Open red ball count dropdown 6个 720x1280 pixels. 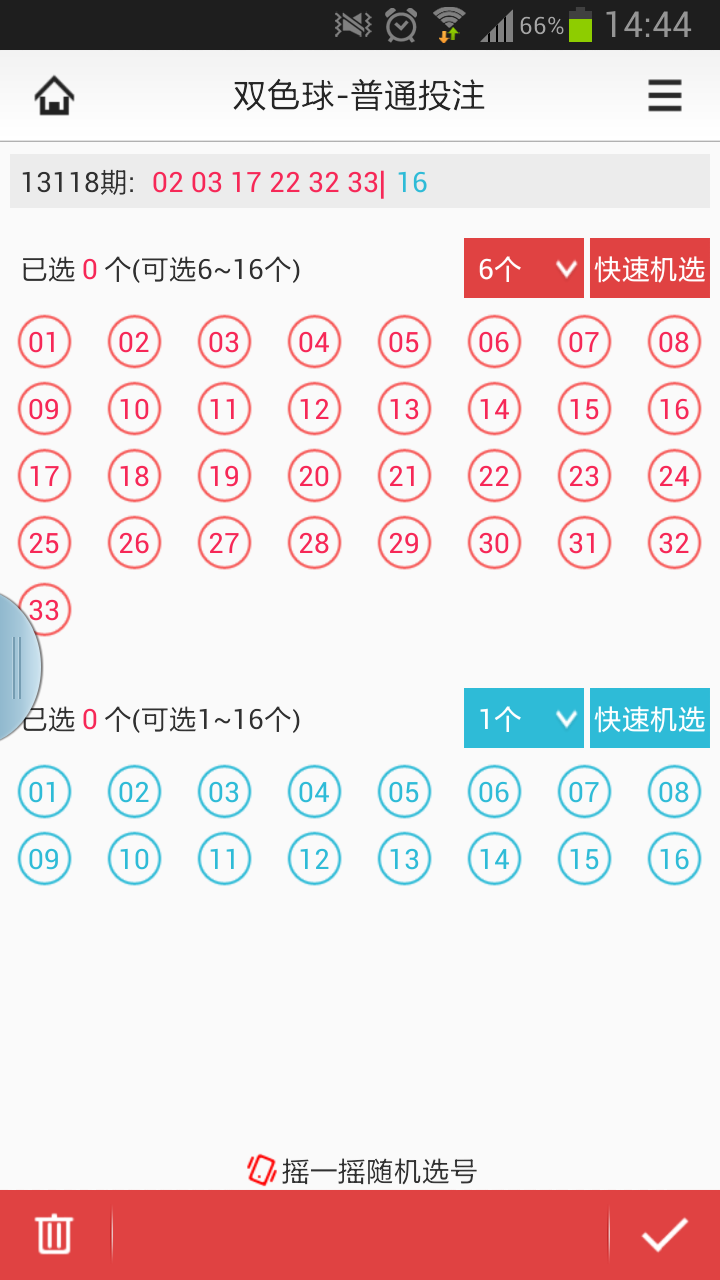[523, 269]
